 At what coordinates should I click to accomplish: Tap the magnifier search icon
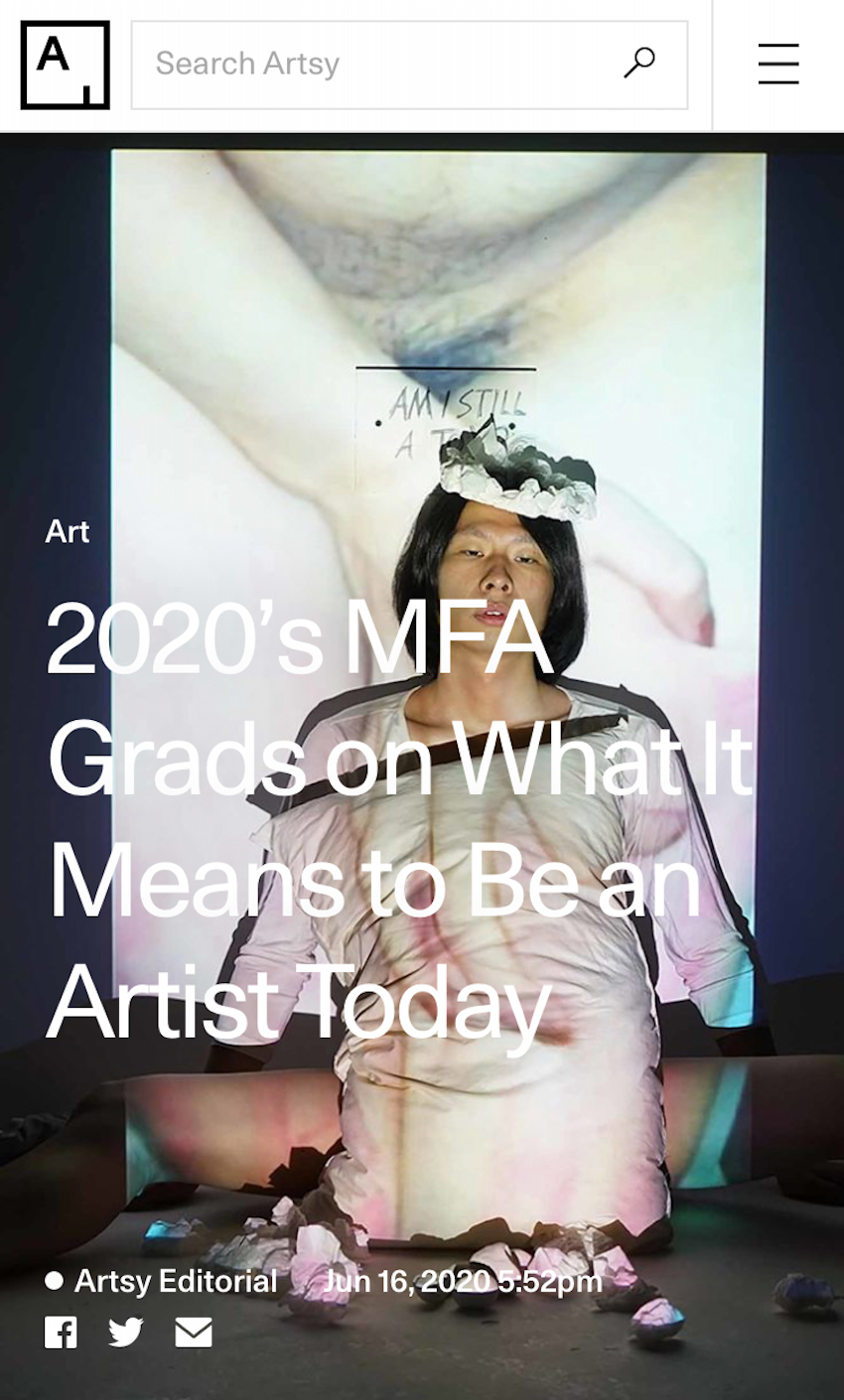pyautogui.click(x=639, y=64)
